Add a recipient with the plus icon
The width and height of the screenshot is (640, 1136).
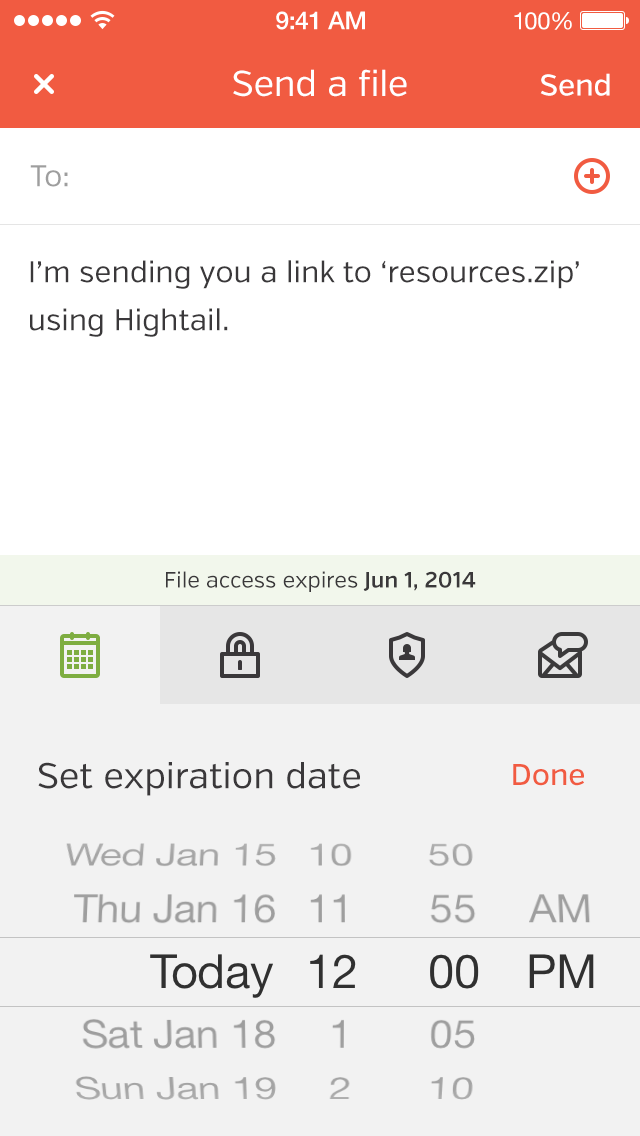[591, 177]
